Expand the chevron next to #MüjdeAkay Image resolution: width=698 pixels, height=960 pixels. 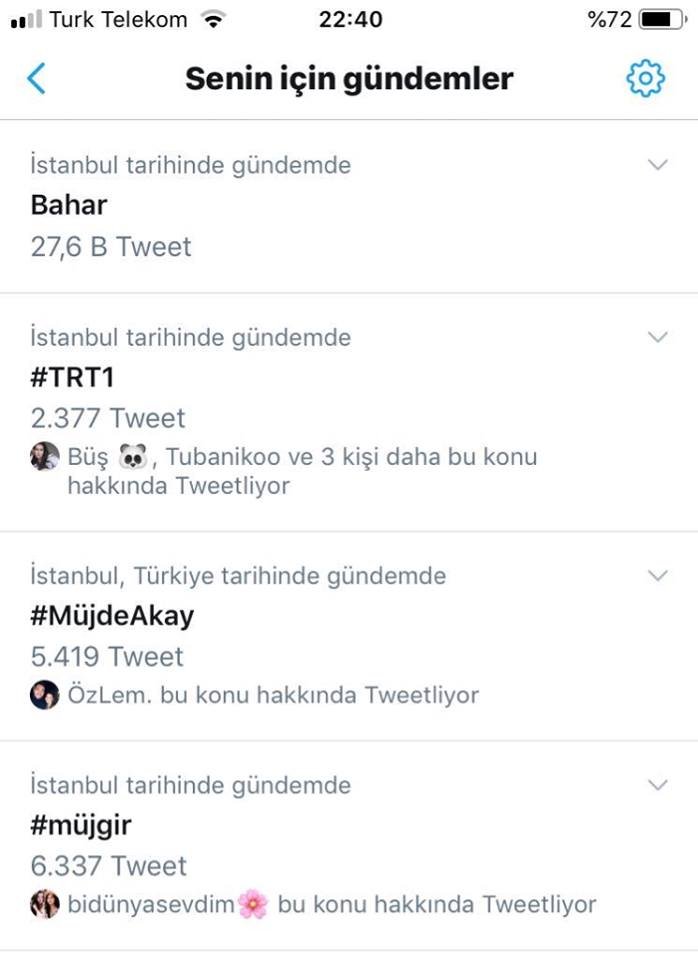coord(657,576)
